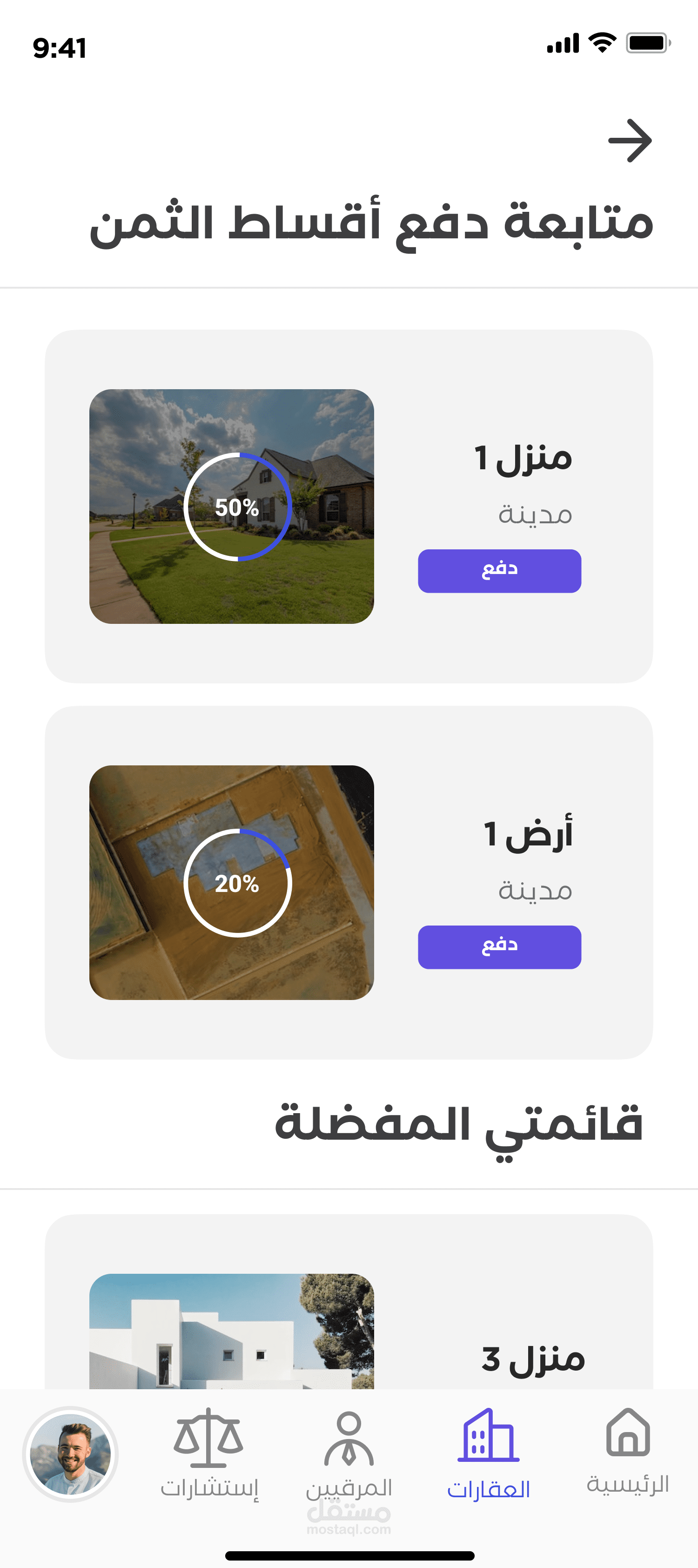The image size is (698, 1568).
Task: Open the profile avatar tab
Action: point(71,1454)
